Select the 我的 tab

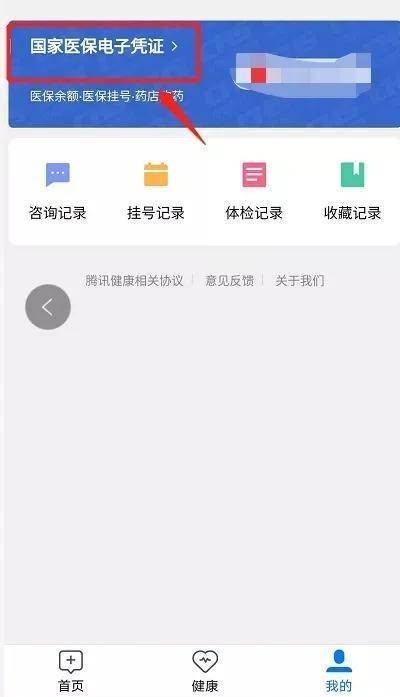pos(339,671)
